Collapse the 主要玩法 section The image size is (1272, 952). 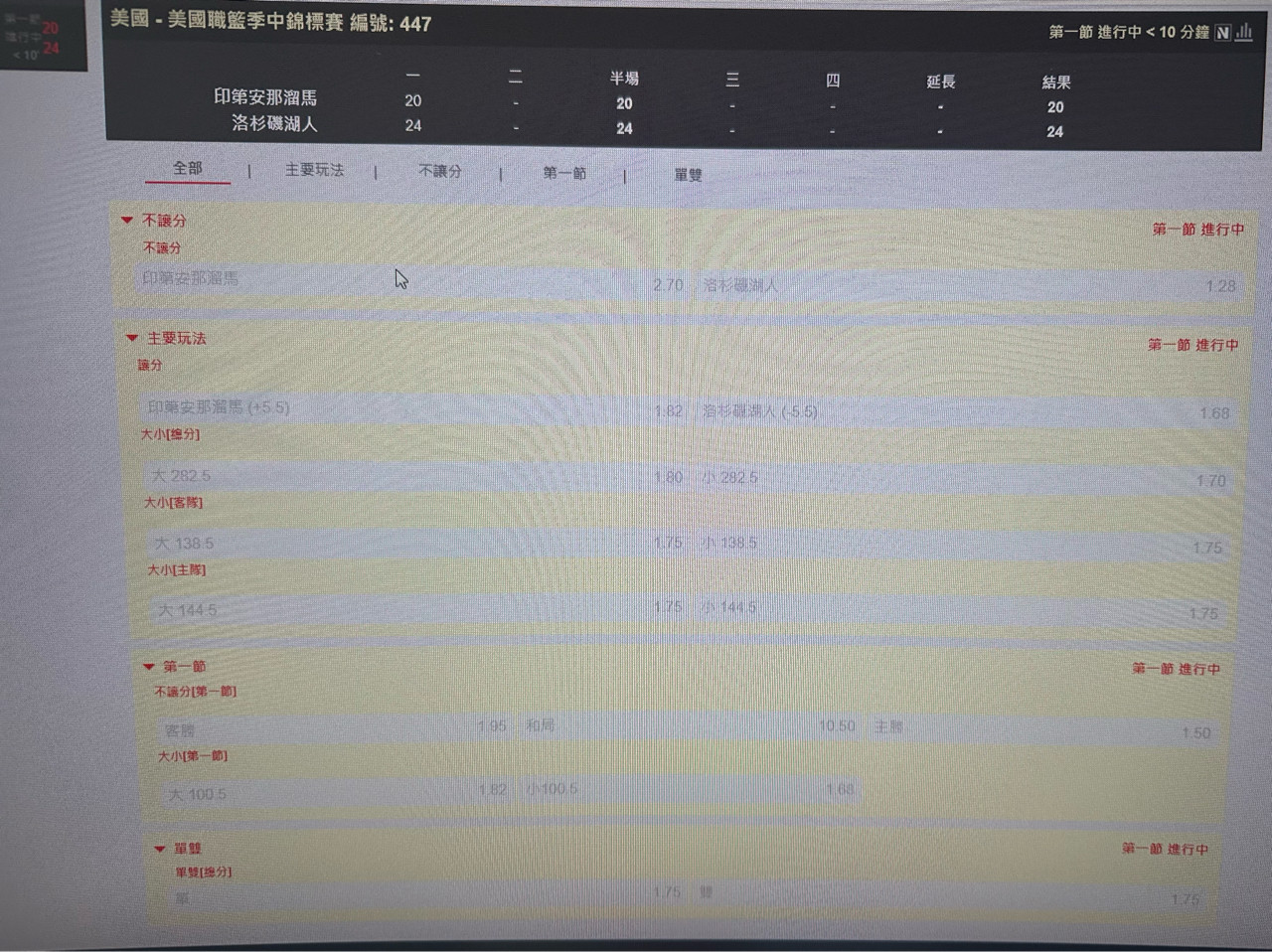132,338
